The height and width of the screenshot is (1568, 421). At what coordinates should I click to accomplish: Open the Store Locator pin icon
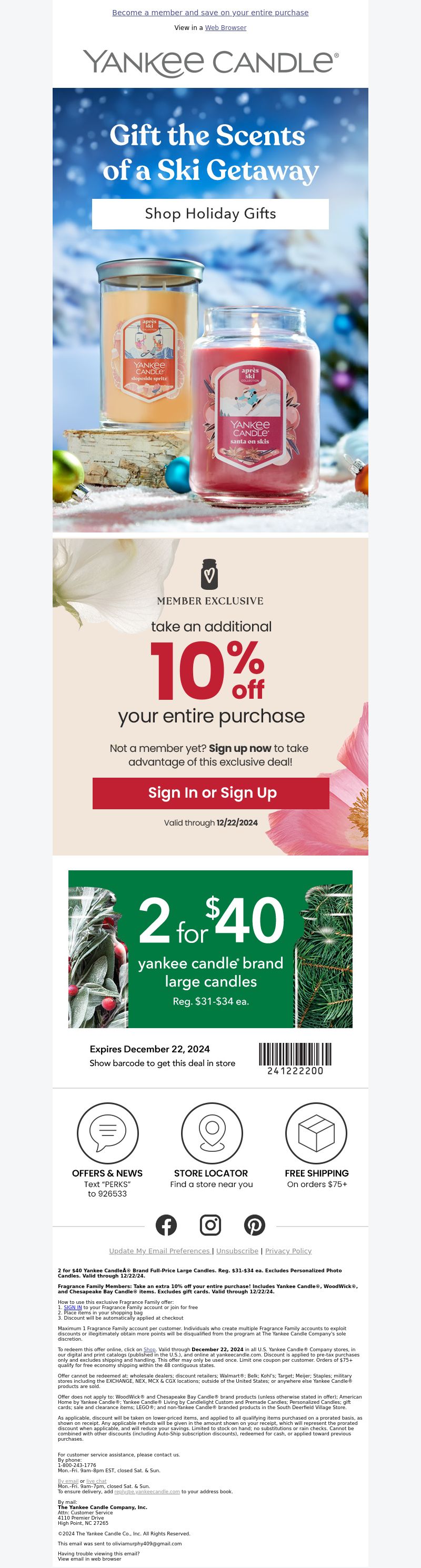211,1133
